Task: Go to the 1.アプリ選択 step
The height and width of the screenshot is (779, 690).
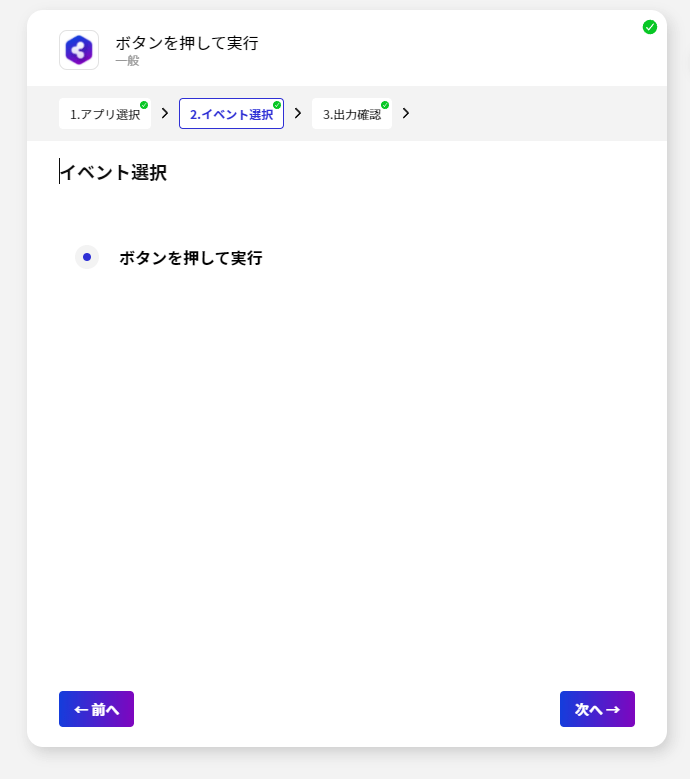Action: (104, 114)
